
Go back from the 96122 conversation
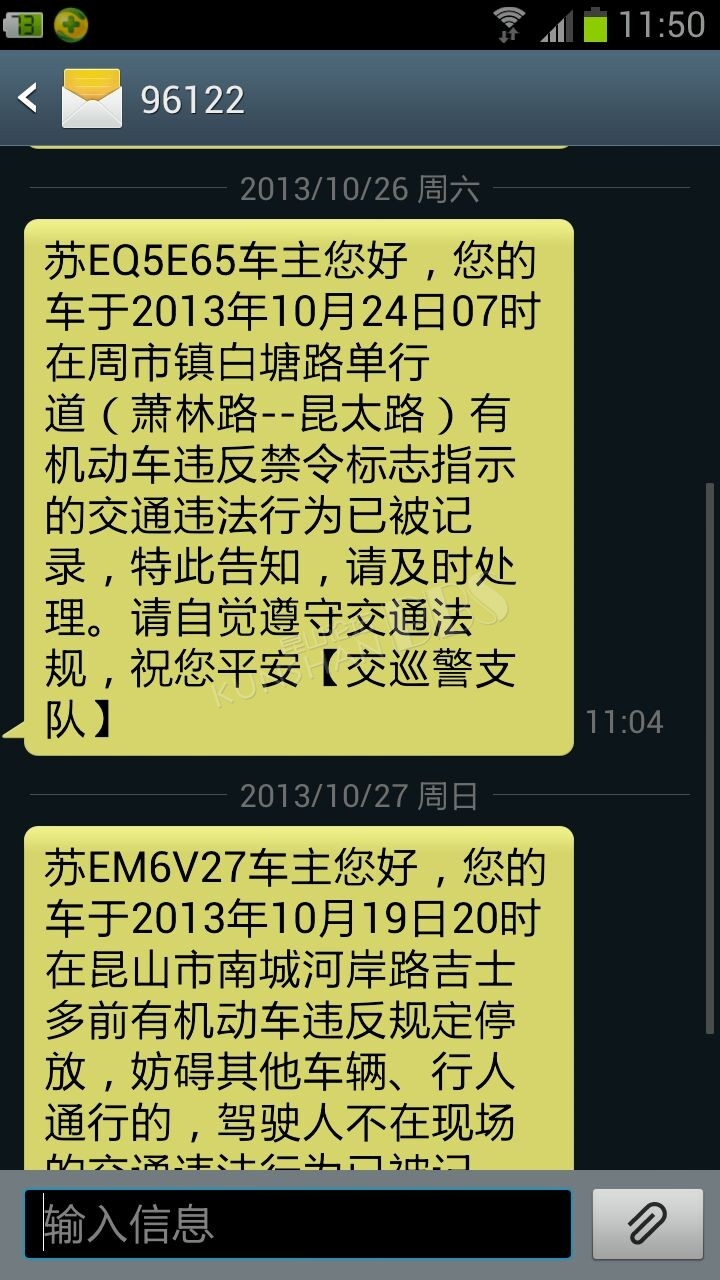tap(28, 98)
